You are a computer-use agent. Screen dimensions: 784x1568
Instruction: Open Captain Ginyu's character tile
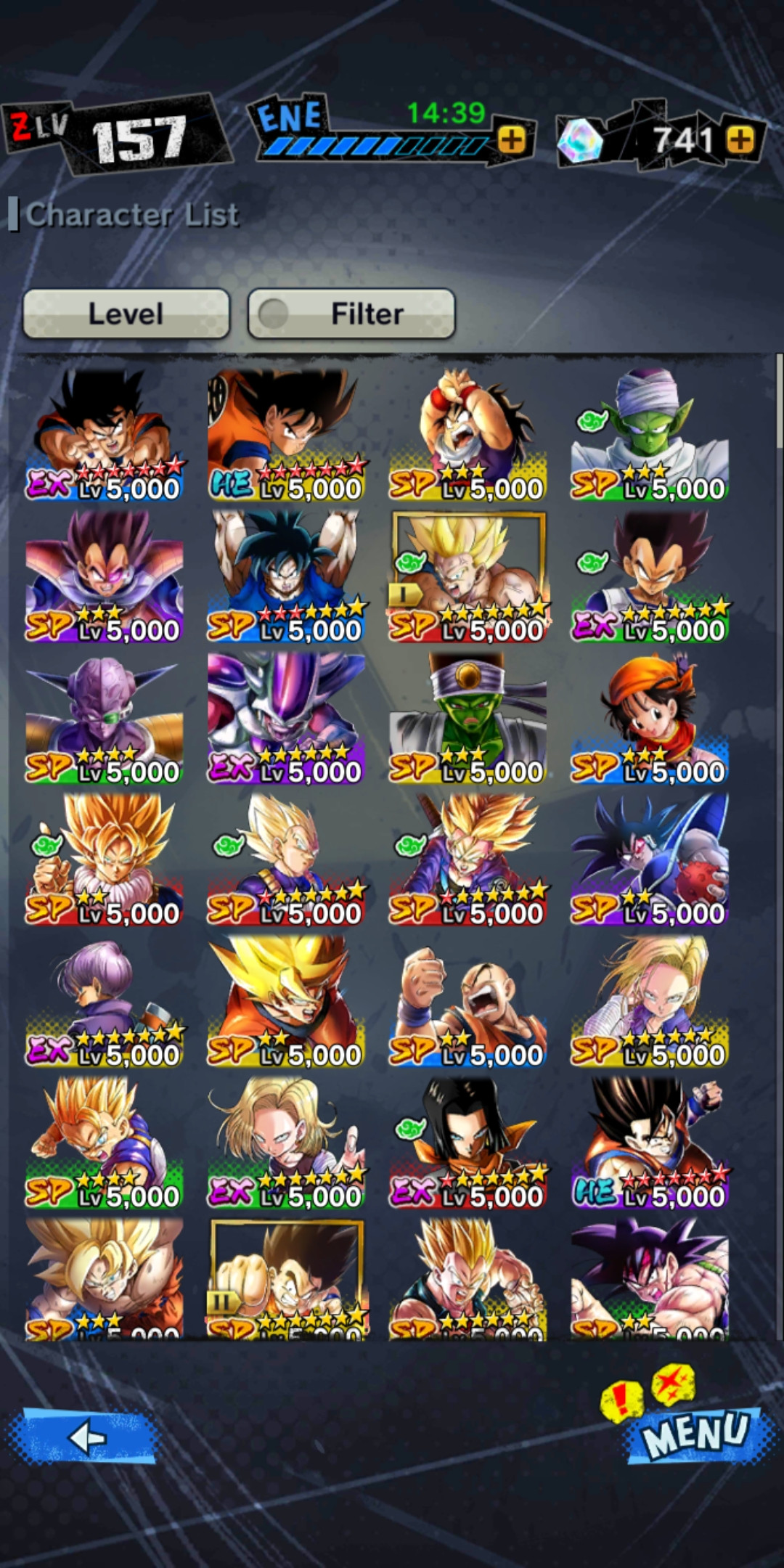tap(105, 717)
